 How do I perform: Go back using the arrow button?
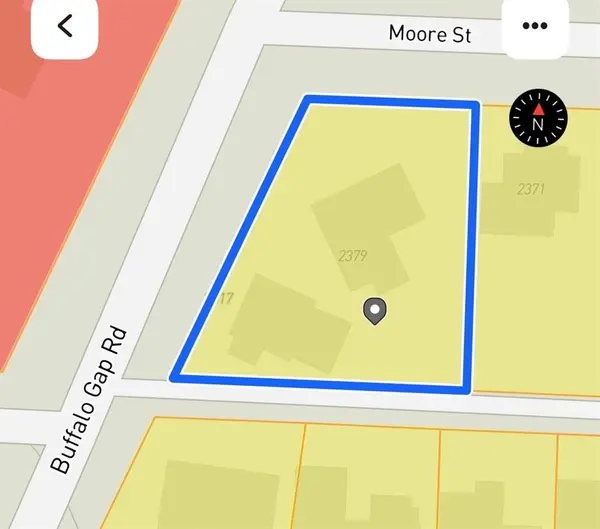65,27
